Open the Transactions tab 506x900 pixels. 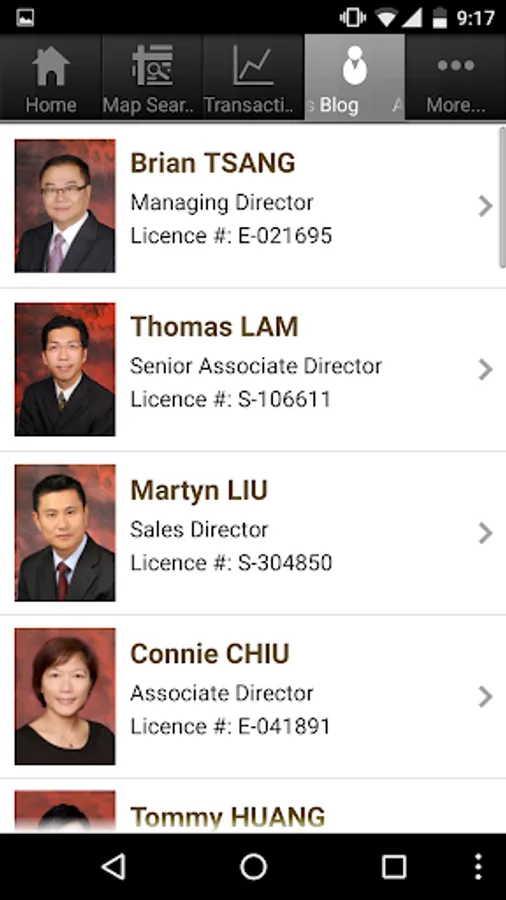253,77
